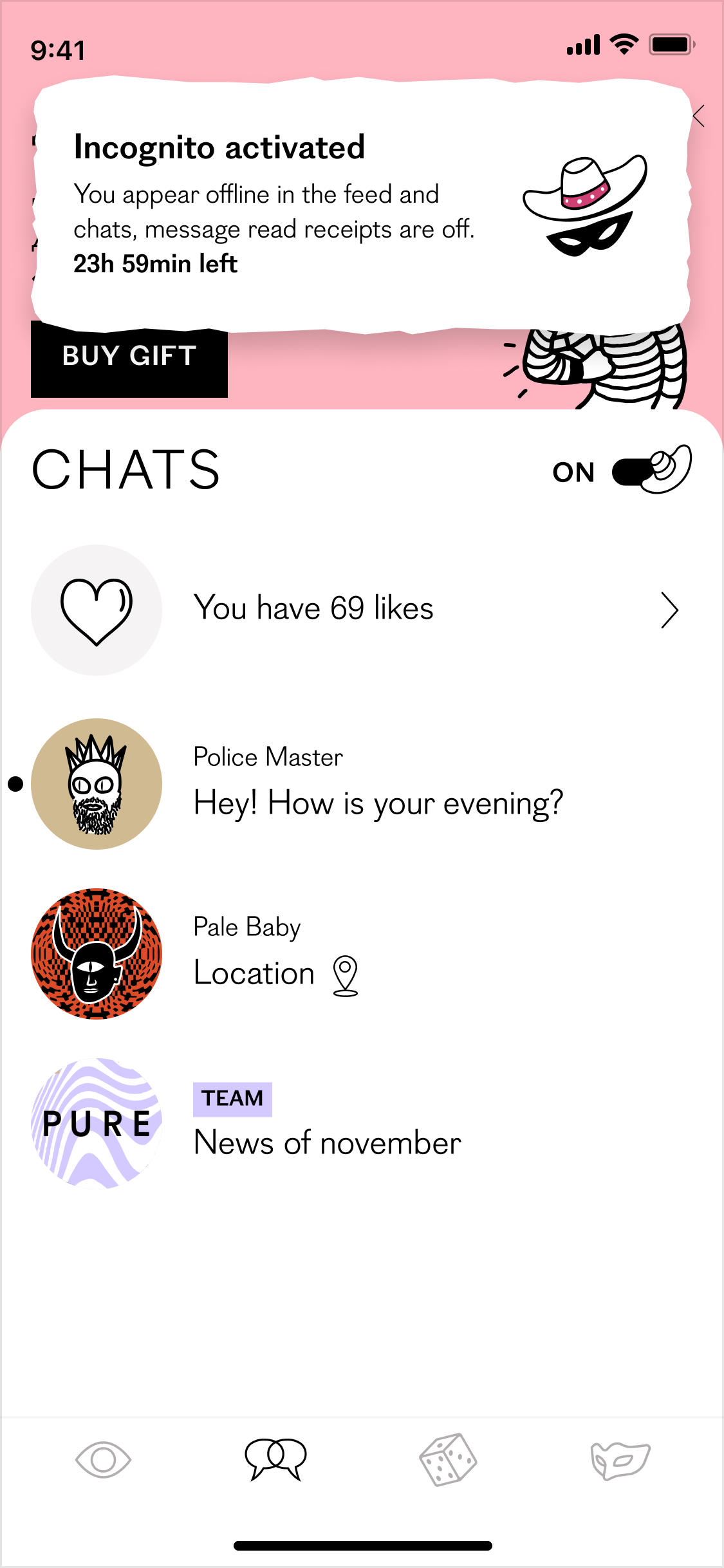This screenshot has width=724, height=1568.
Task: Go to the dice tab
Action: [x=448, y=1459]
